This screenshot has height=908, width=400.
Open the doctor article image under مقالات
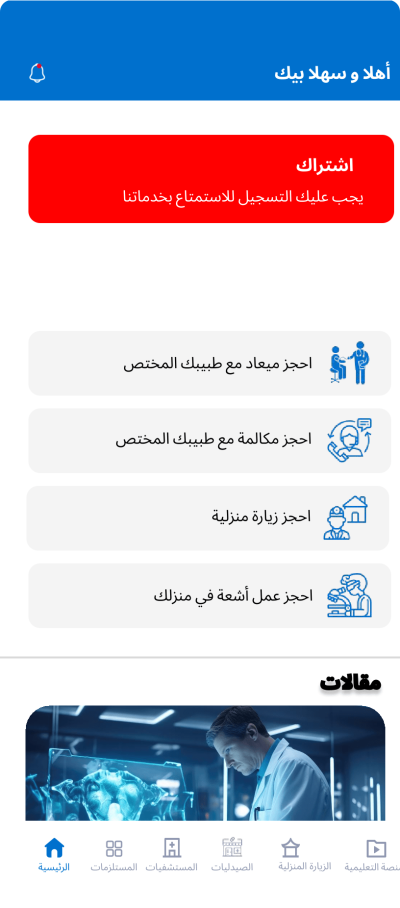coord(205,763)
